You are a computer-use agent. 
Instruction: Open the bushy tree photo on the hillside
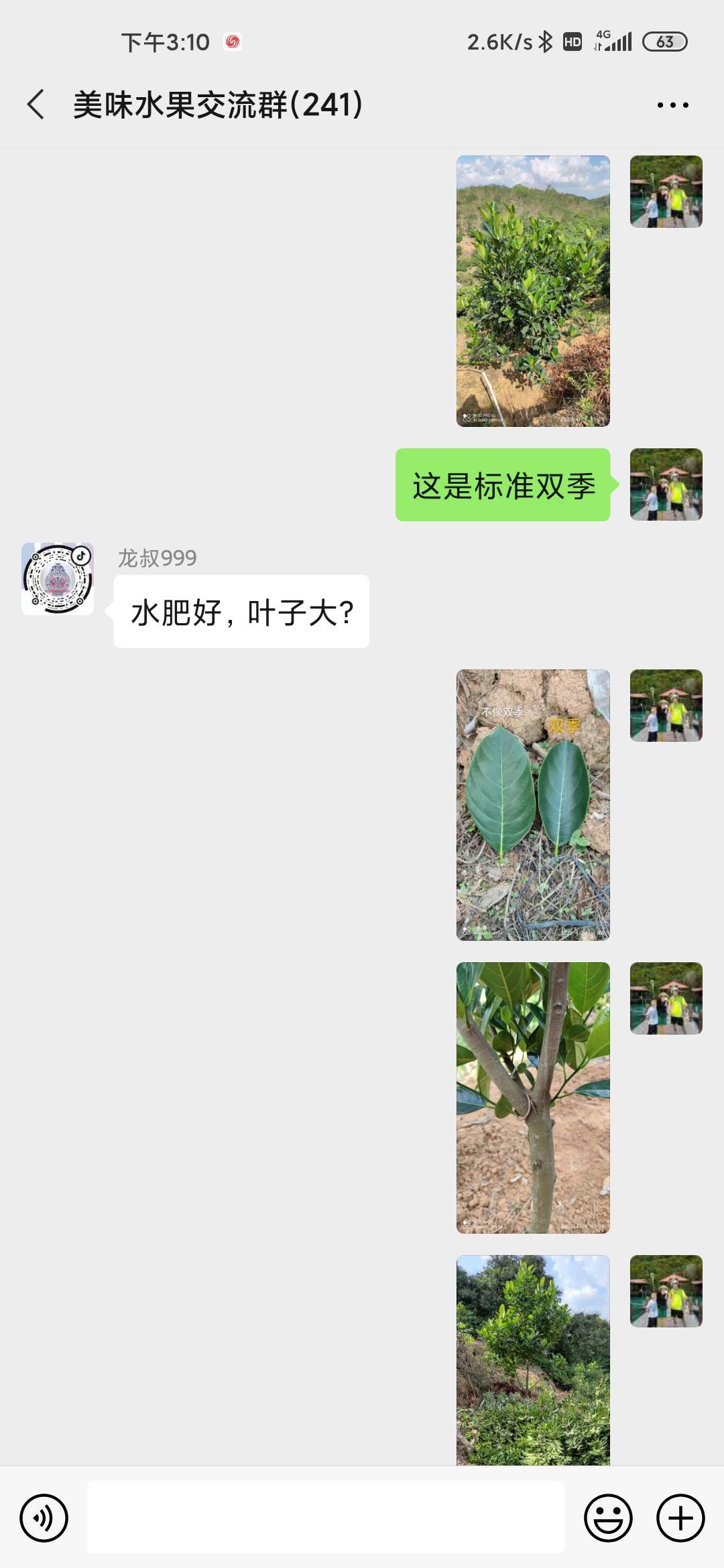click(x=533, y=291)
